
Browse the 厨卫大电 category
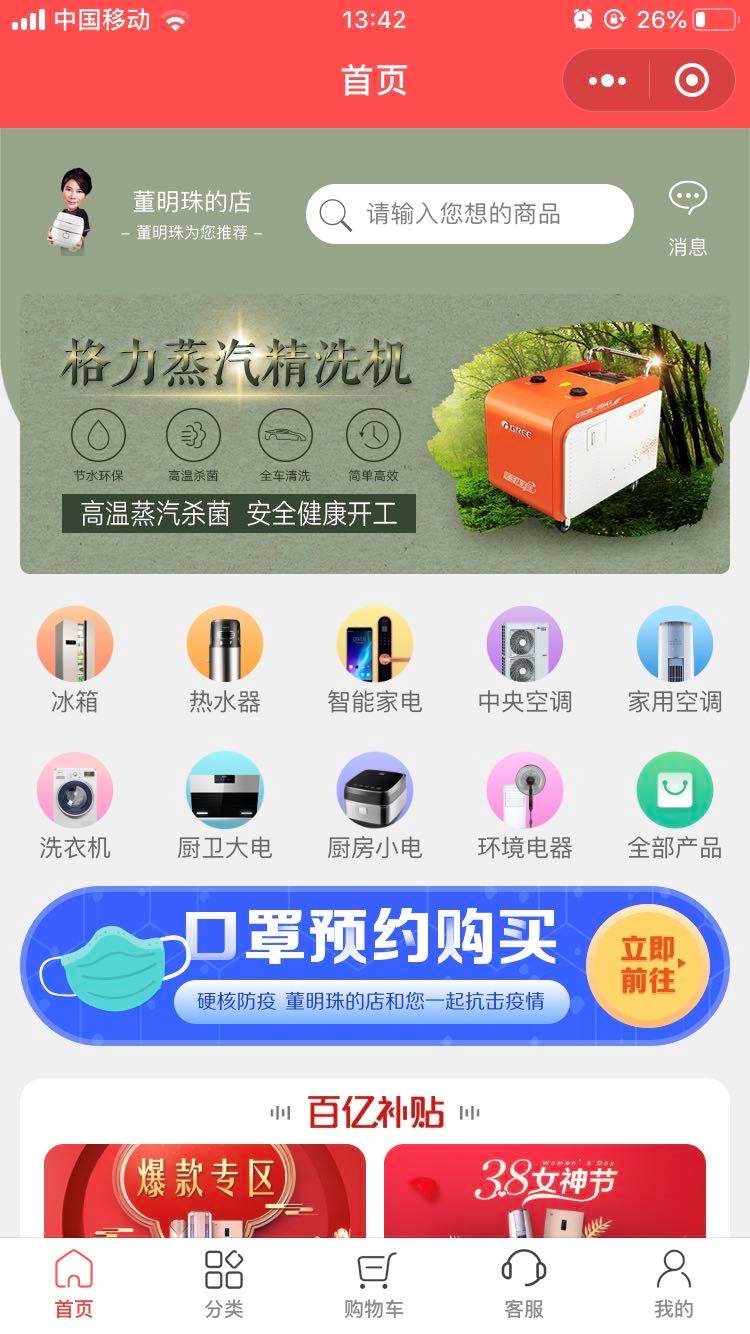(225, 806)
